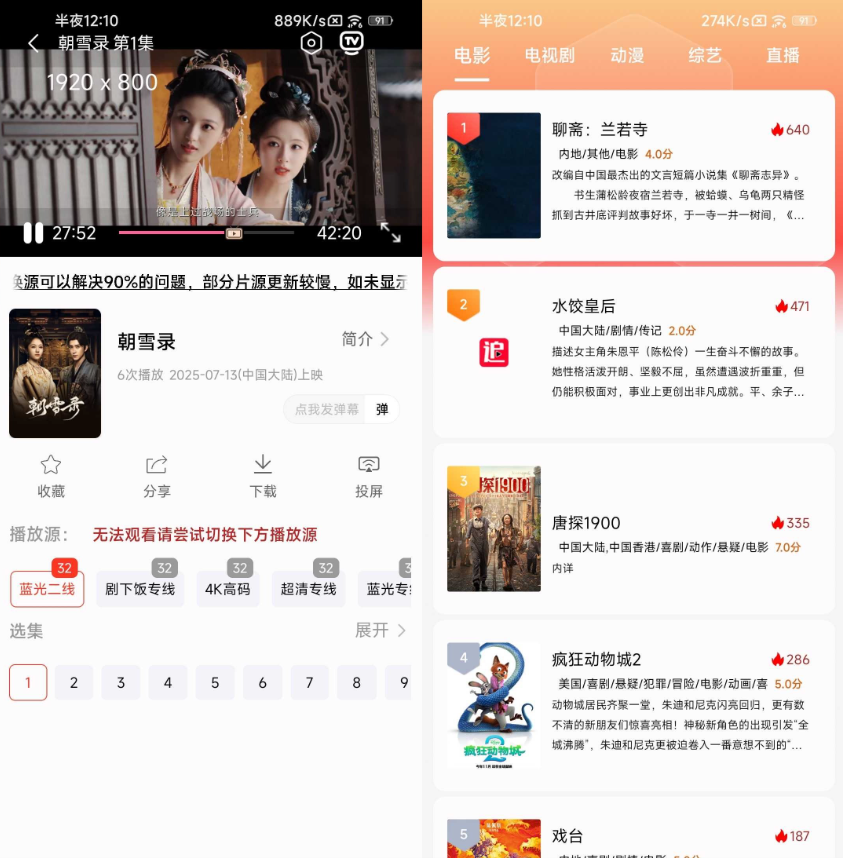Screen dimensions: 843x858
Task: Download the episode with 下载
Action: (x=263, y=476)
